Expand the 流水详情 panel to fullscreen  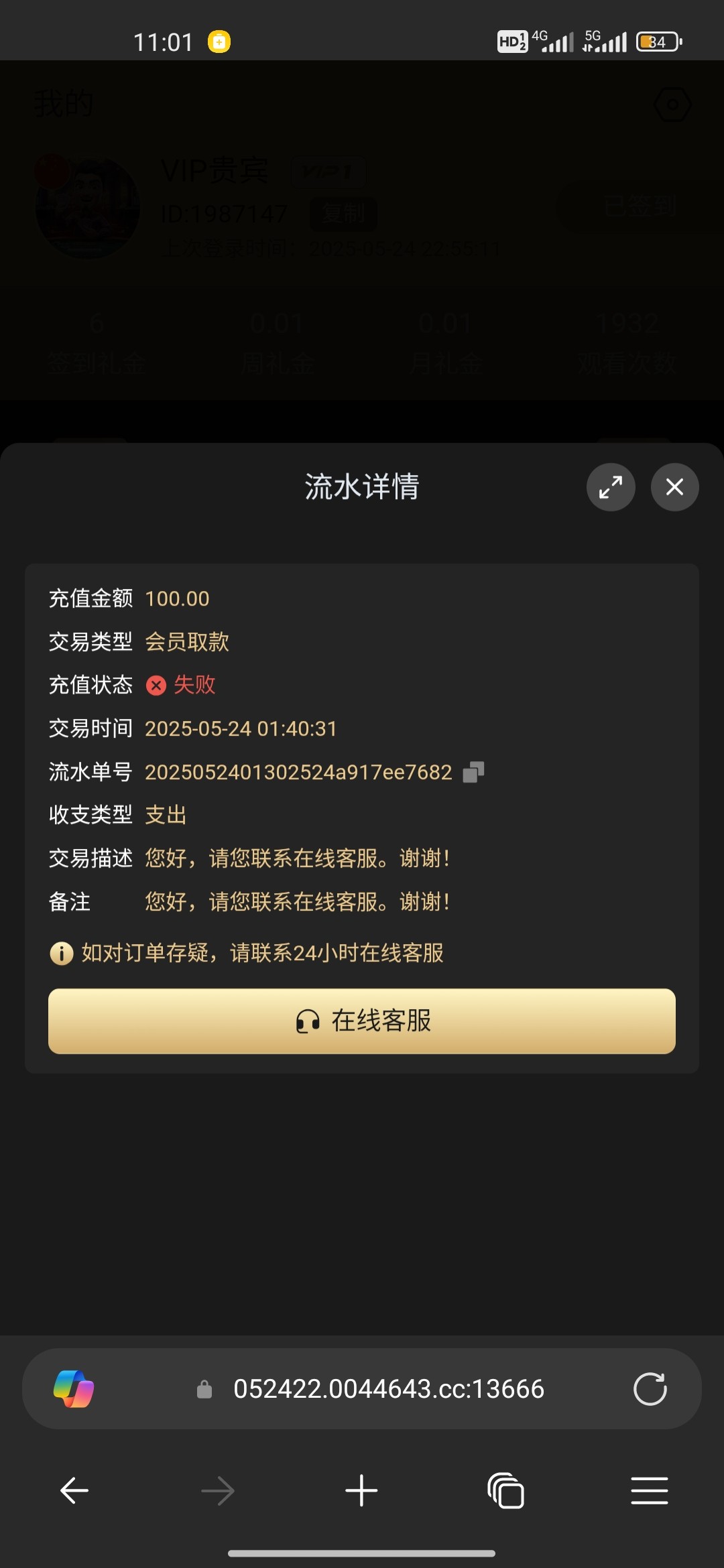point(611,487)
